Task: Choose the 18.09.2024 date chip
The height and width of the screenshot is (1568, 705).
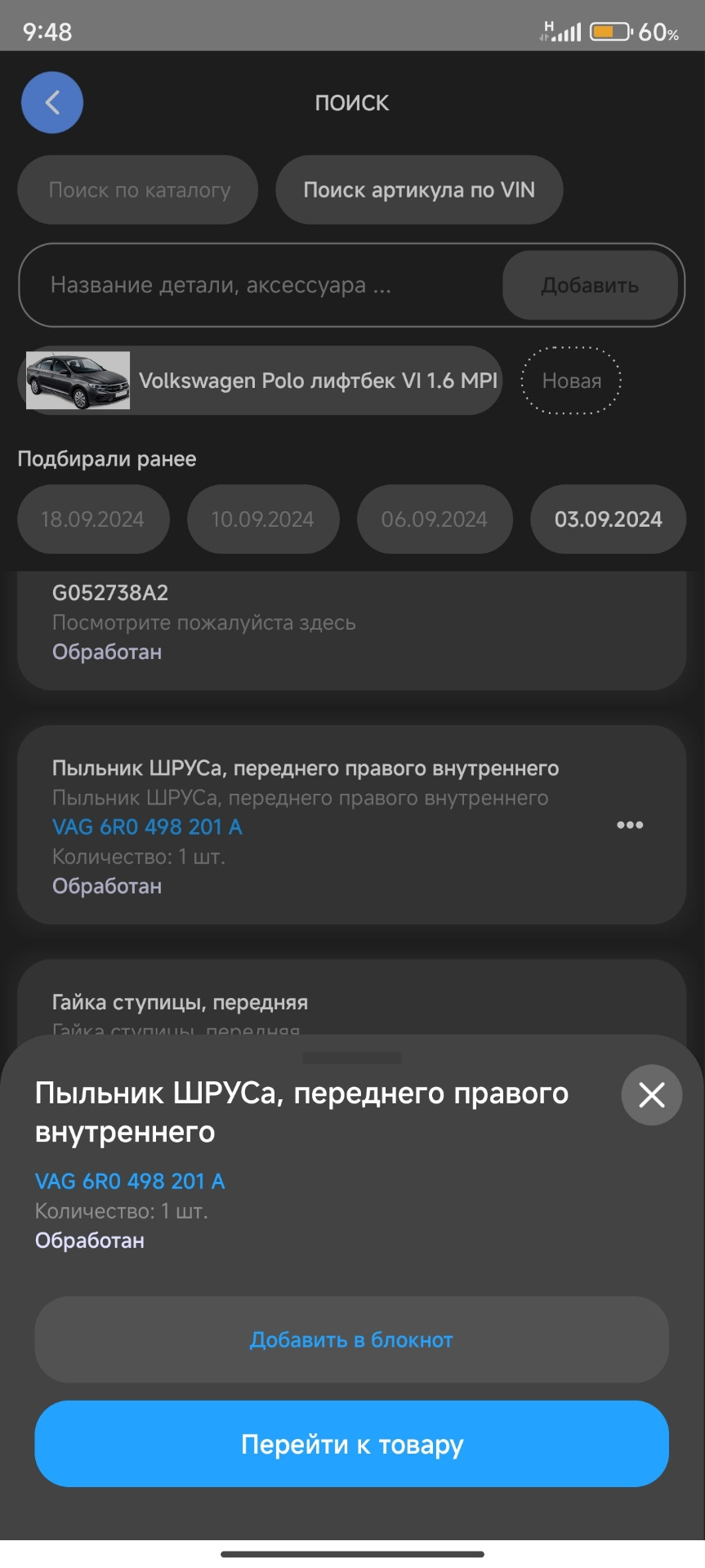Action: coord(93,519)
